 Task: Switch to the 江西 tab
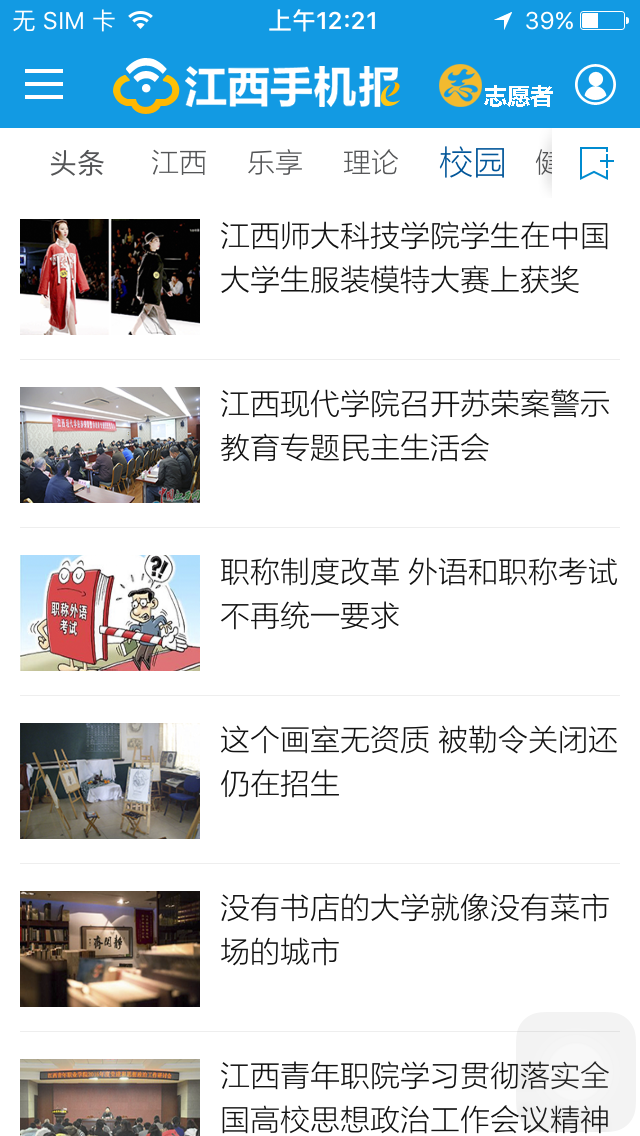point(179,163)
